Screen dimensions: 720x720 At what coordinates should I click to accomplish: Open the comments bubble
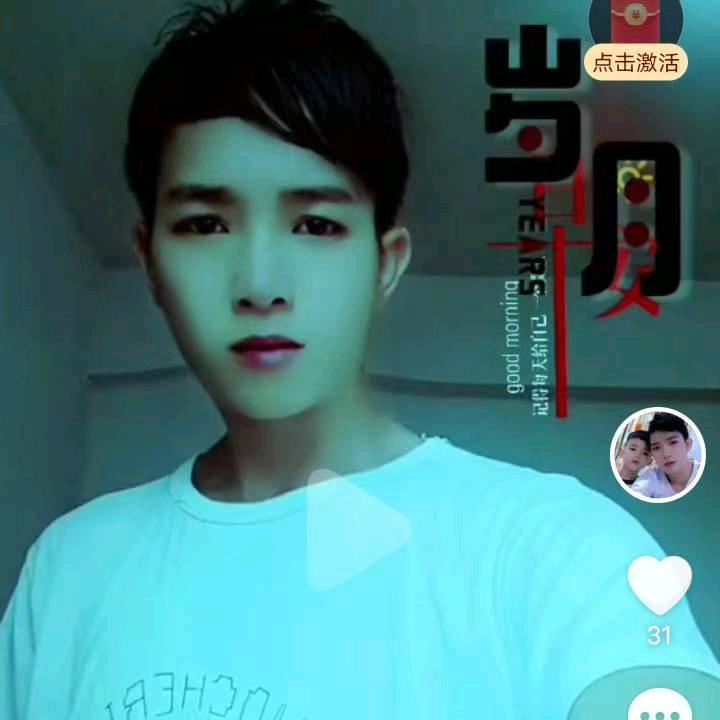pos(659,706)
